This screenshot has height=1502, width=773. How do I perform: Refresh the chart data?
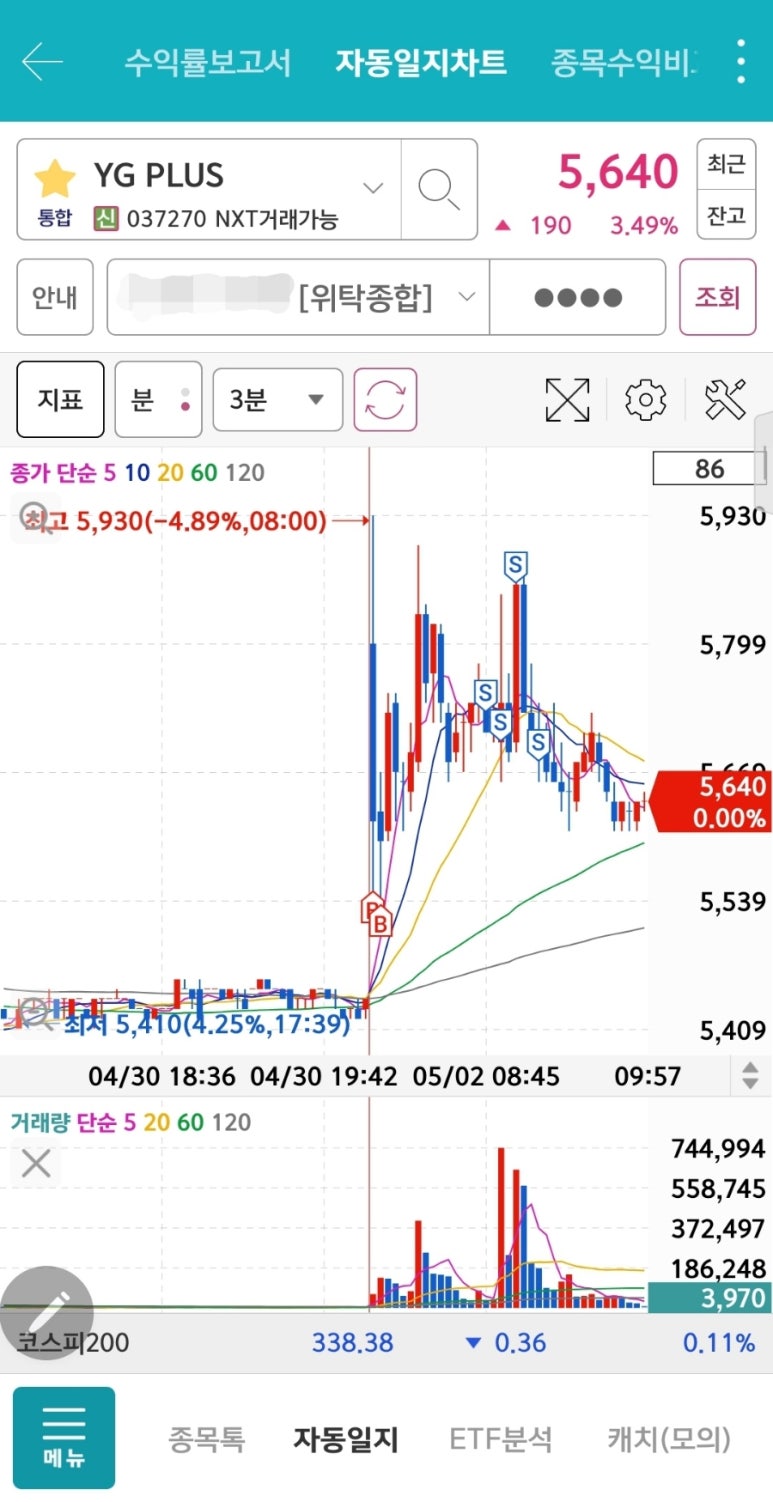(385, 400)
